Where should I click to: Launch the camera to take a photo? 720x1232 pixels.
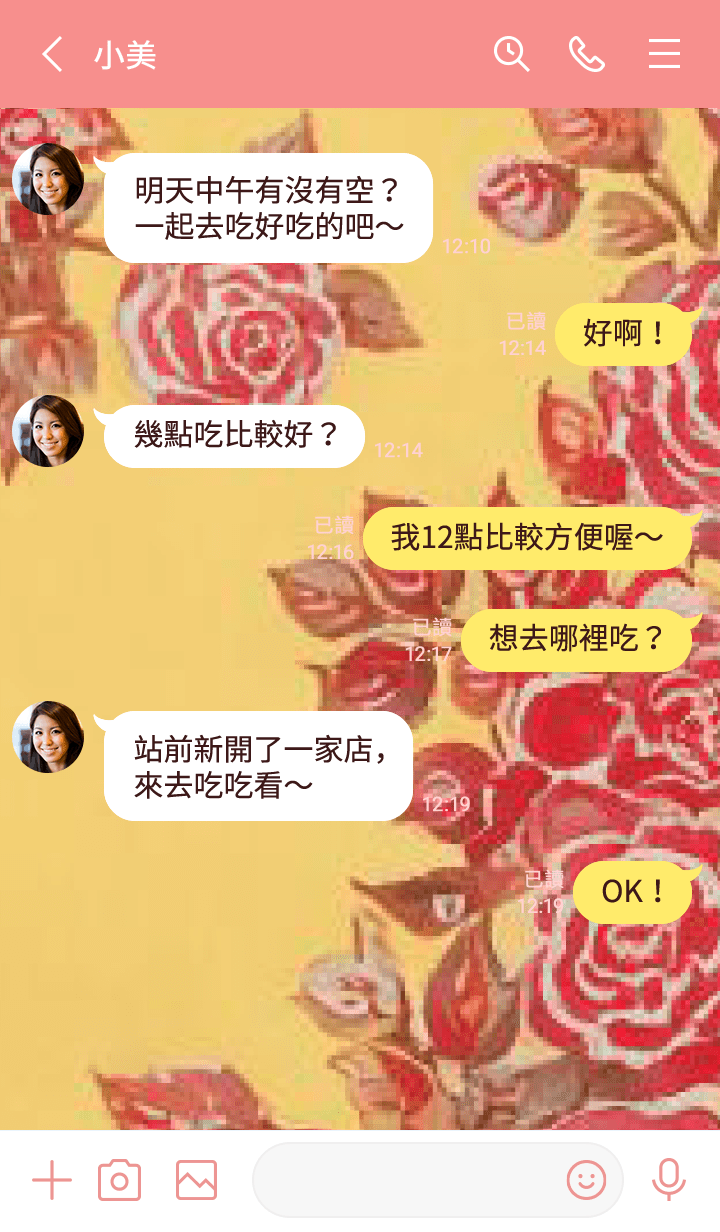[x=119, y=1181]
